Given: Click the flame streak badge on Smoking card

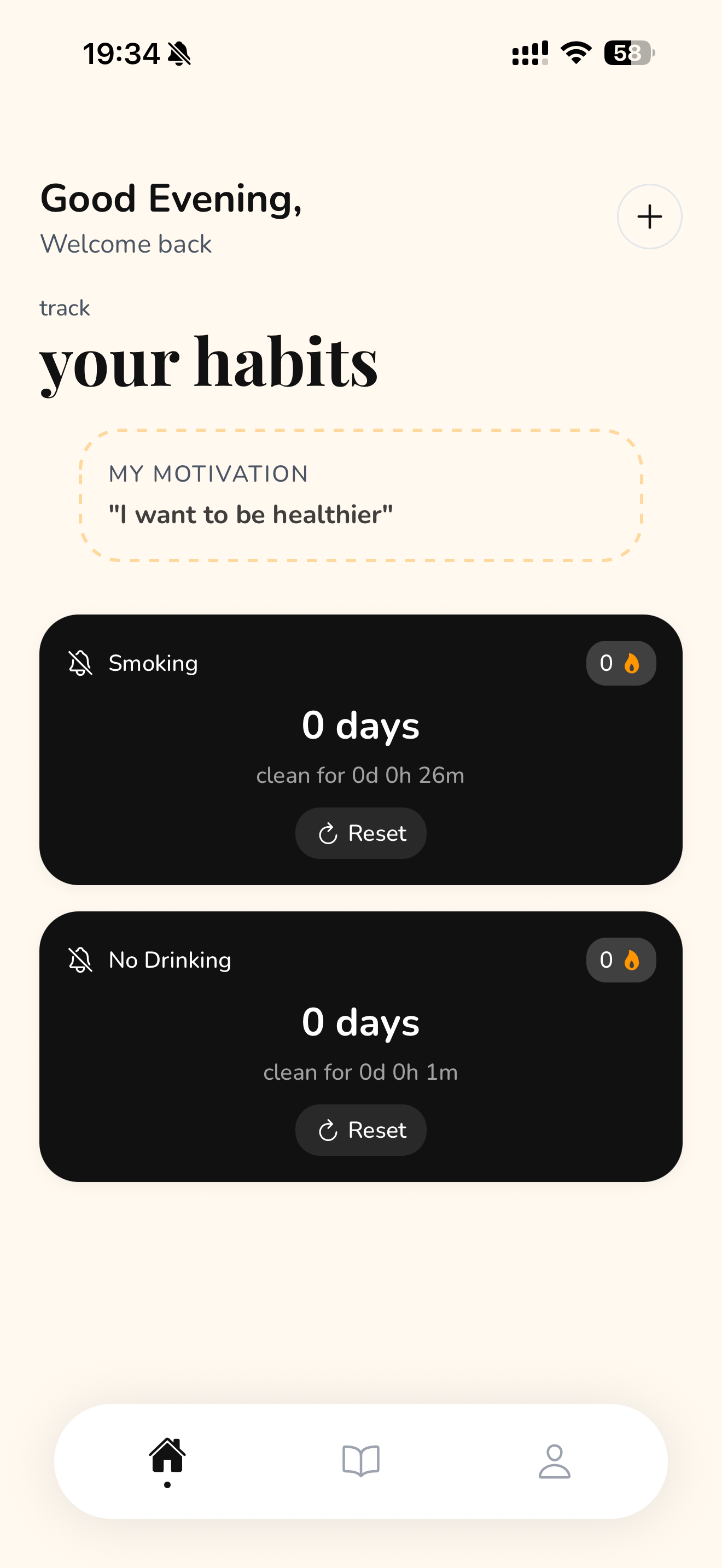Looking at the screenshot, I should point(620,663).
